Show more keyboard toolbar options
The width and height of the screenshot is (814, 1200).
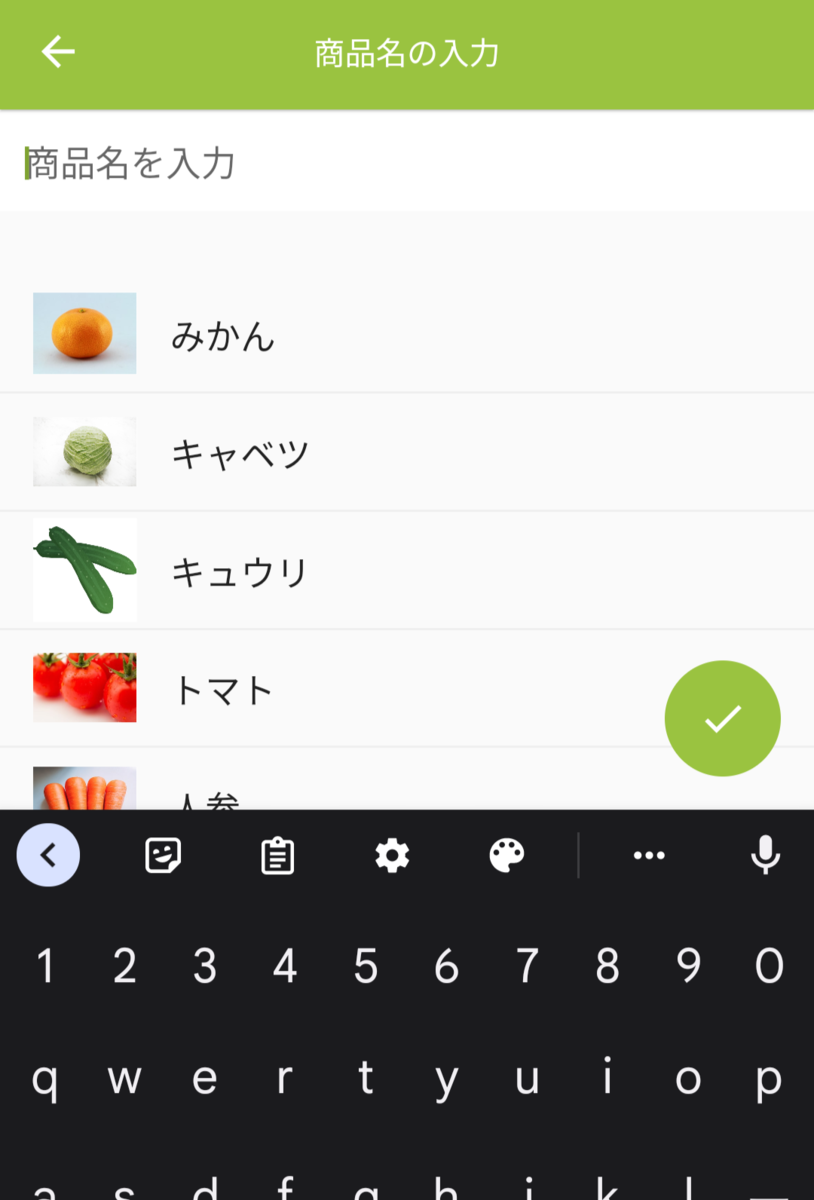(649, 855)
